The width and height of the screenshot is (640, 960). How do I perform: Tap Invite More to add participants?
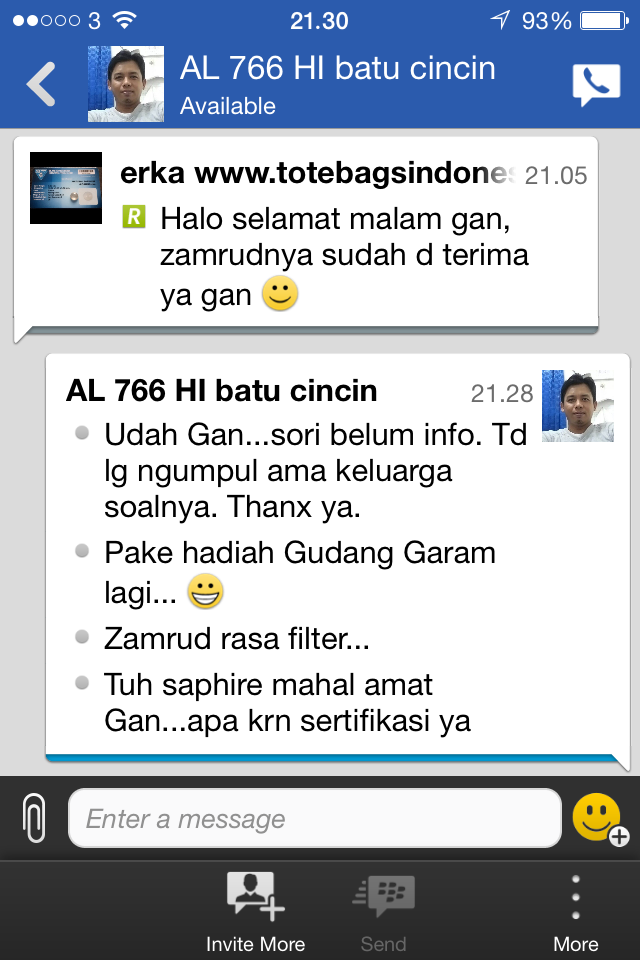(255, 910)
